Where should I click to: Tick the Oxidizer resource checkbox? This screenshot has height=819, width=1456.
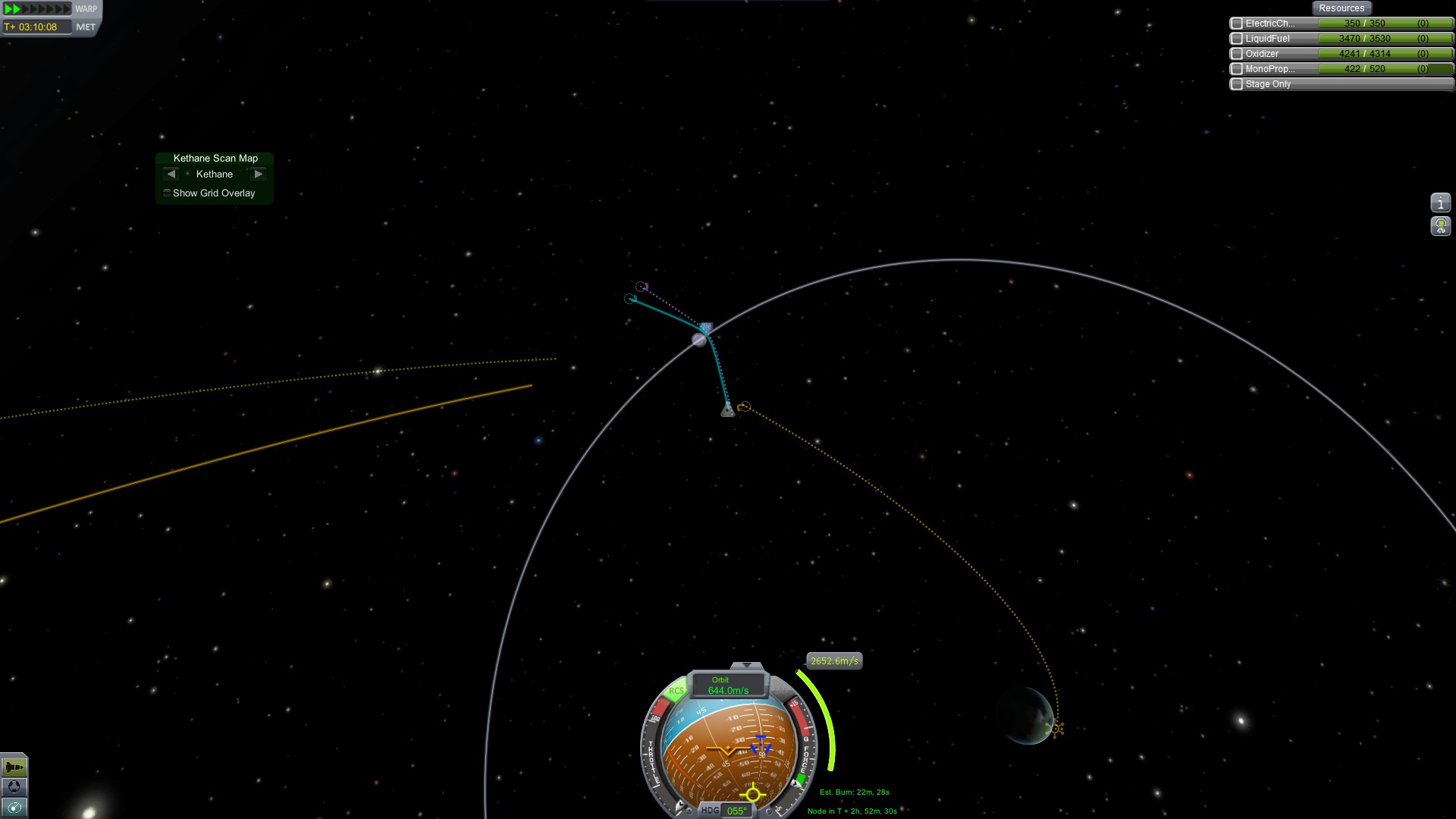(x=1237, y=54)
